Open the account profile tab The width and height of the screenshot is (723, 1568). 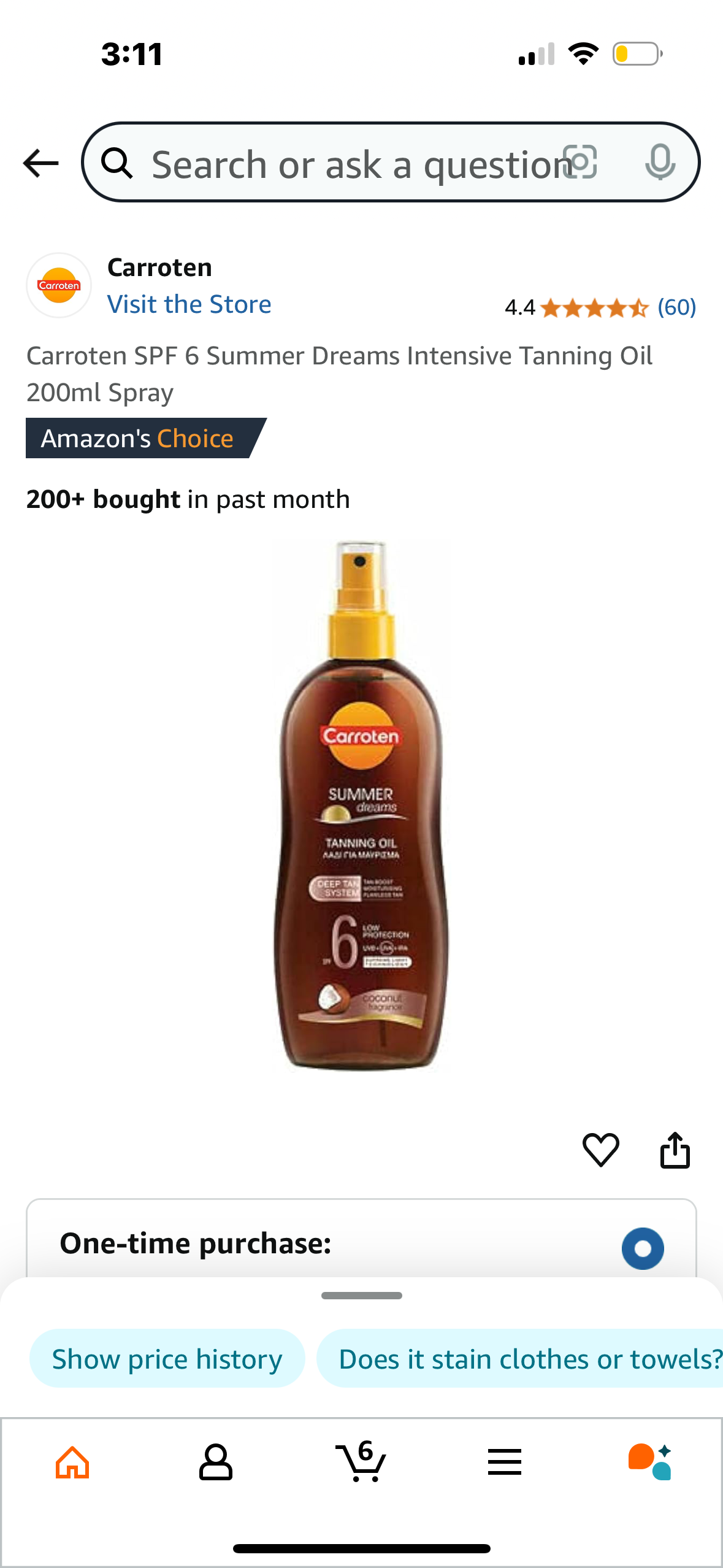pos(216,1462)
